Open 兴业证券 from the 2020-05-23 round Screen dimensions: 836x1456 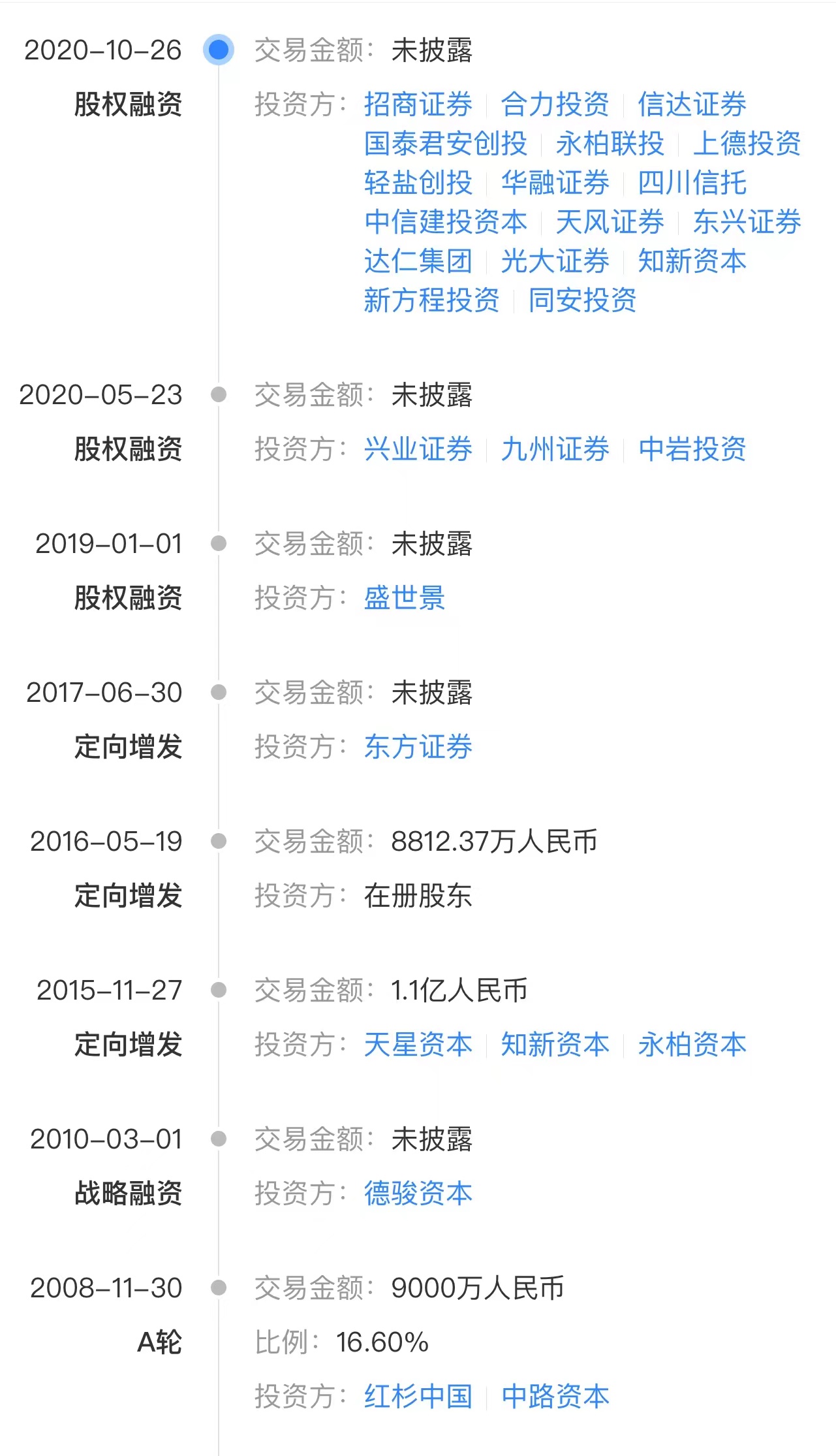tap(418, 449)
